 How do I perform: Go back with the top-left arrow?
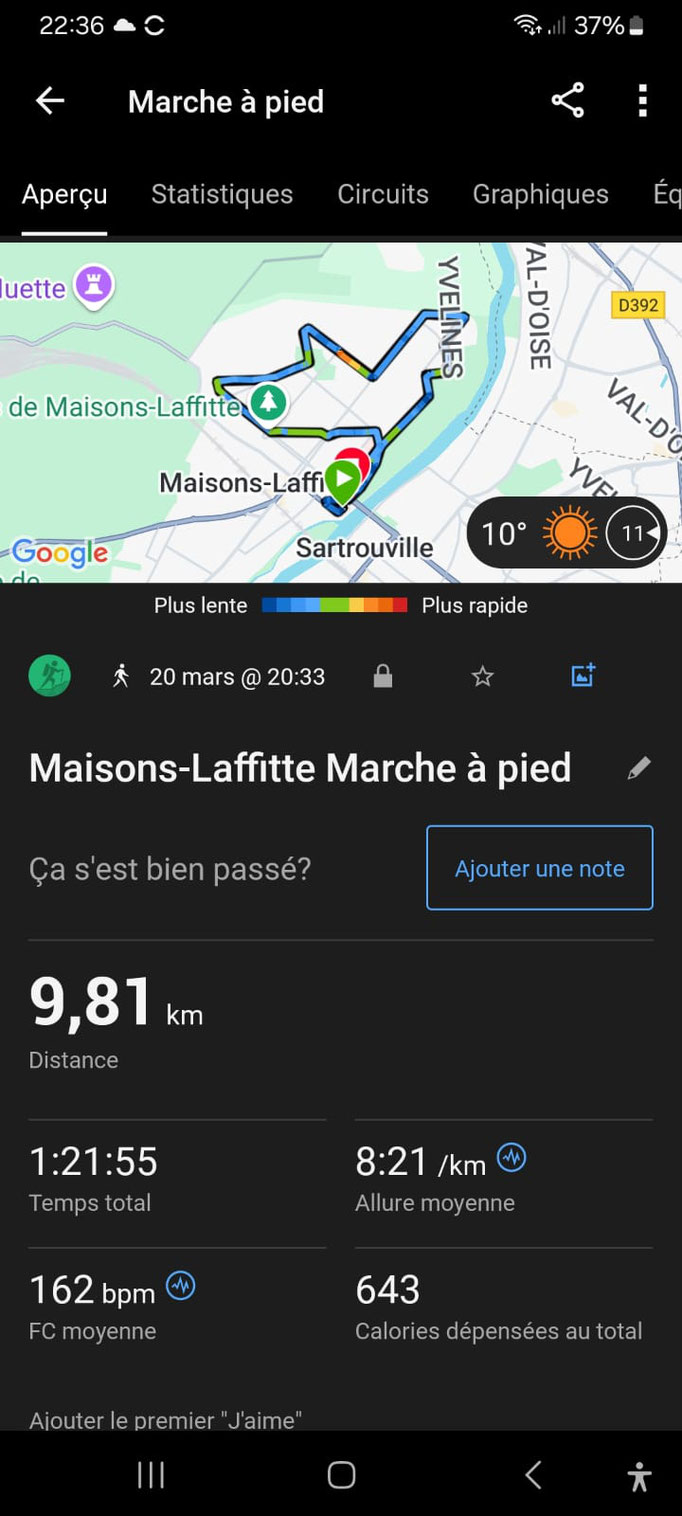tap(50, 101)
